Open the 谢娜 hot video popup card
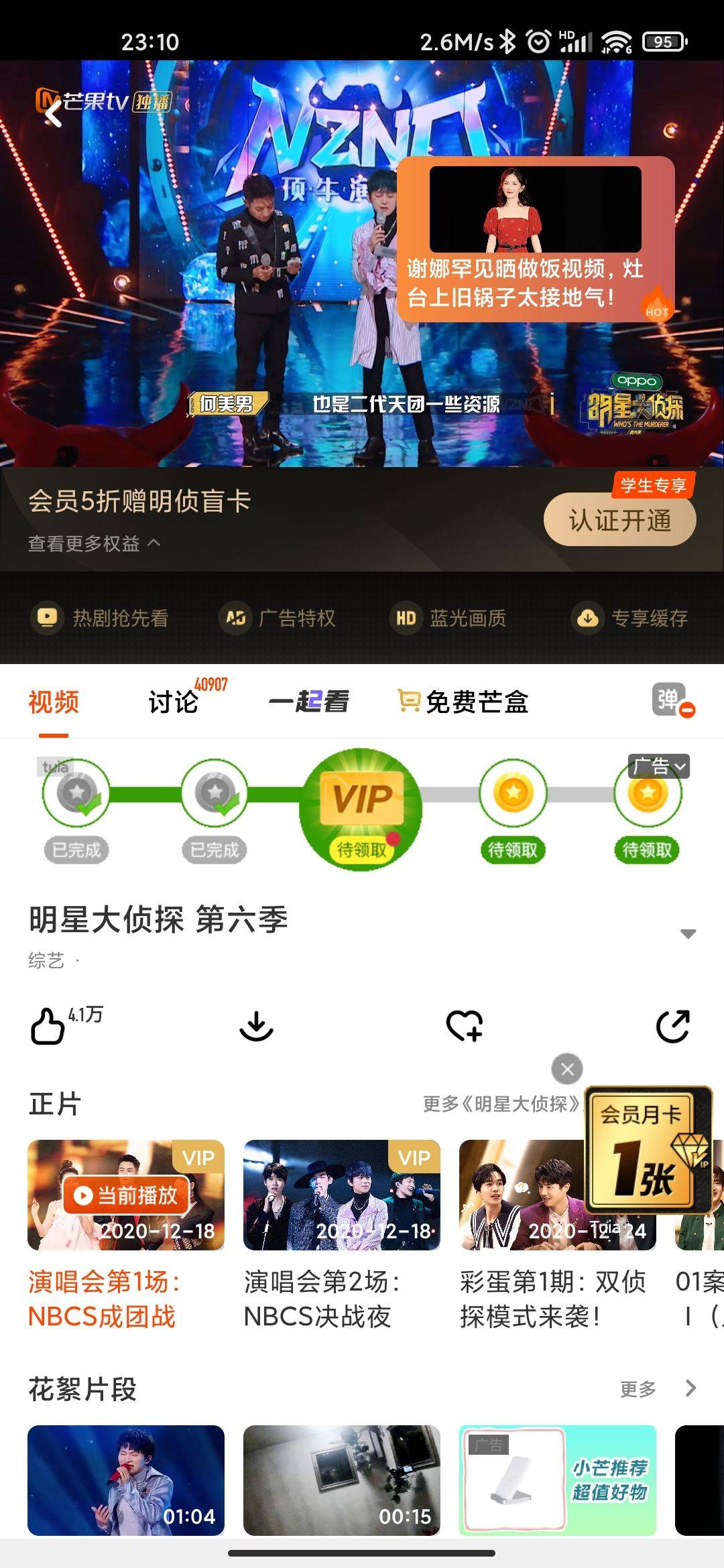This screenshot has height=1568, width=724. coord(535,239)
